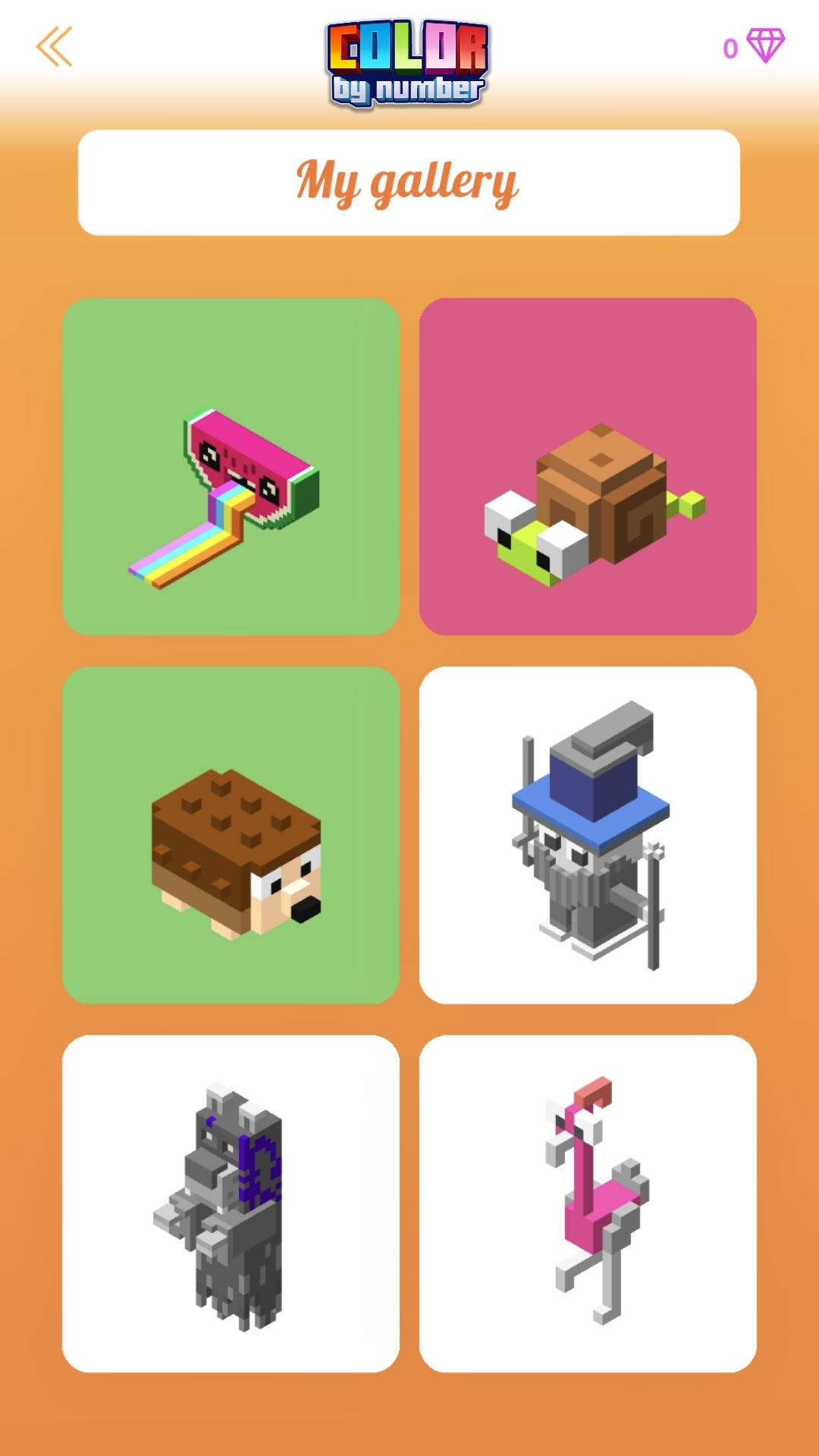819x1456 pixels.
Task: Tap the My gallery header card
Action: (409, 180)
